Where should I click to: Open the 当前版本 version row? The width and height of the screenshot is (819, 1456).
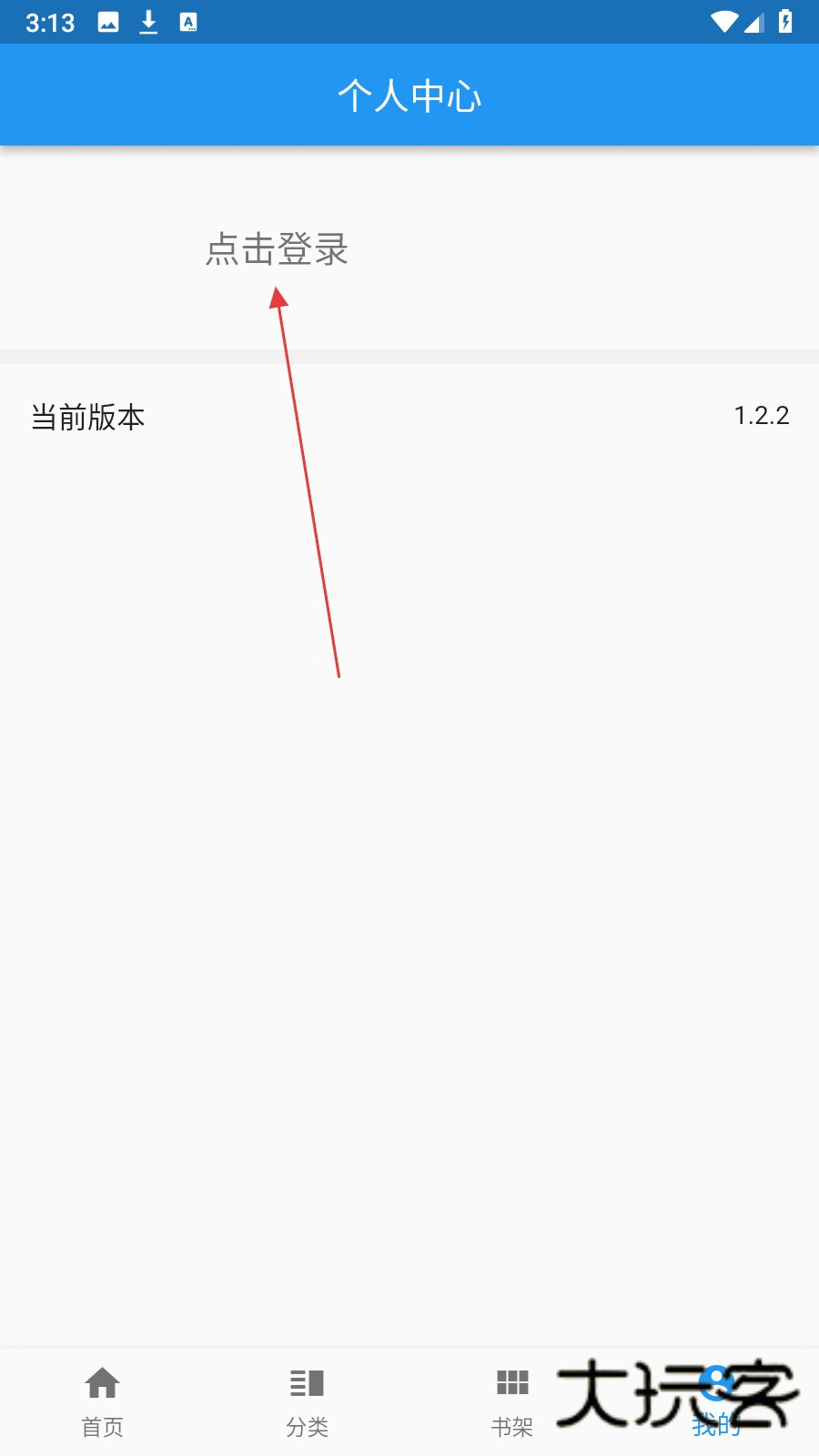click(409, 417)
